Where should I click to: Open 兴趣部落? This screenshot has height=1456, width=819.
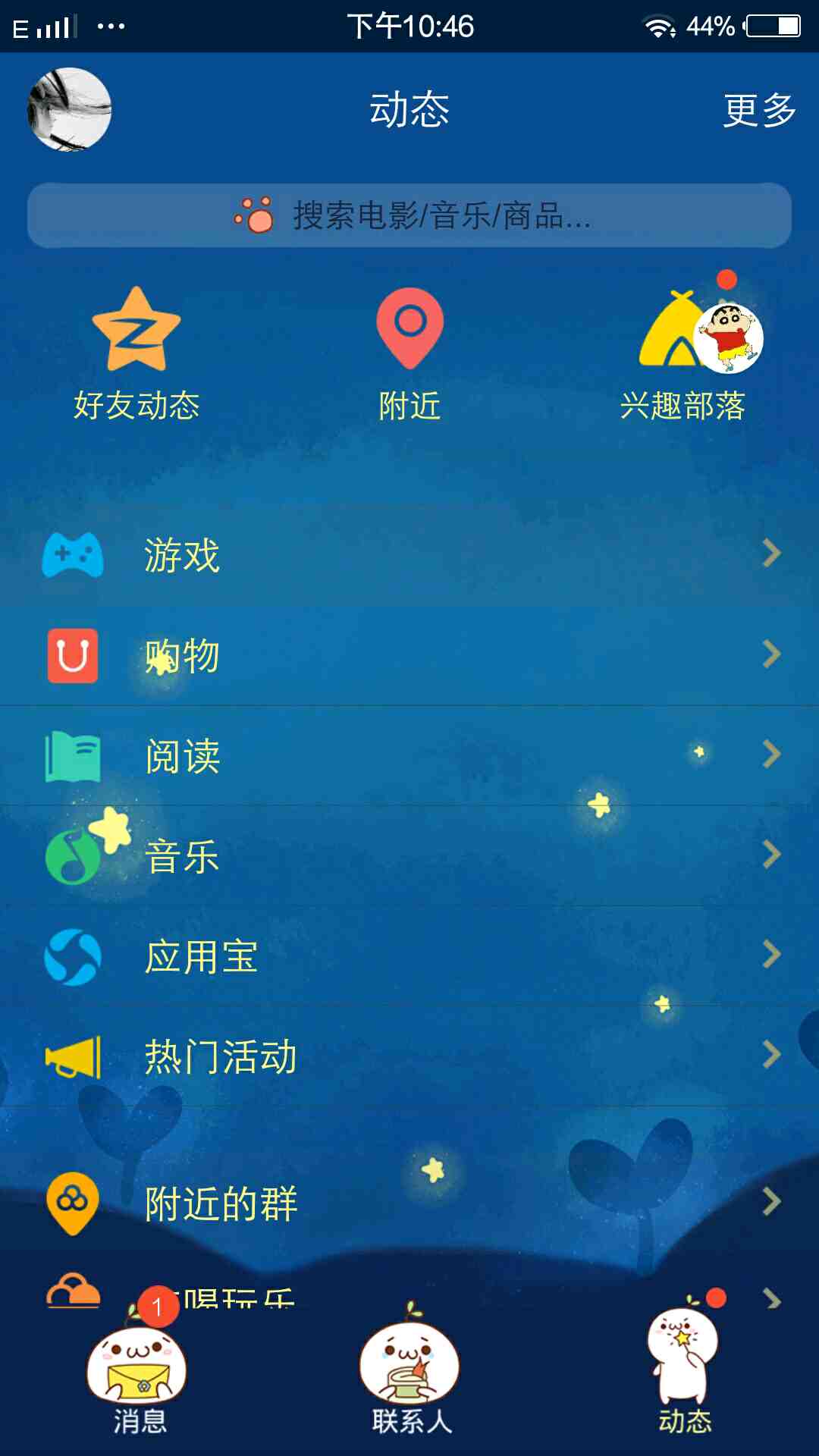pos(683,353)
